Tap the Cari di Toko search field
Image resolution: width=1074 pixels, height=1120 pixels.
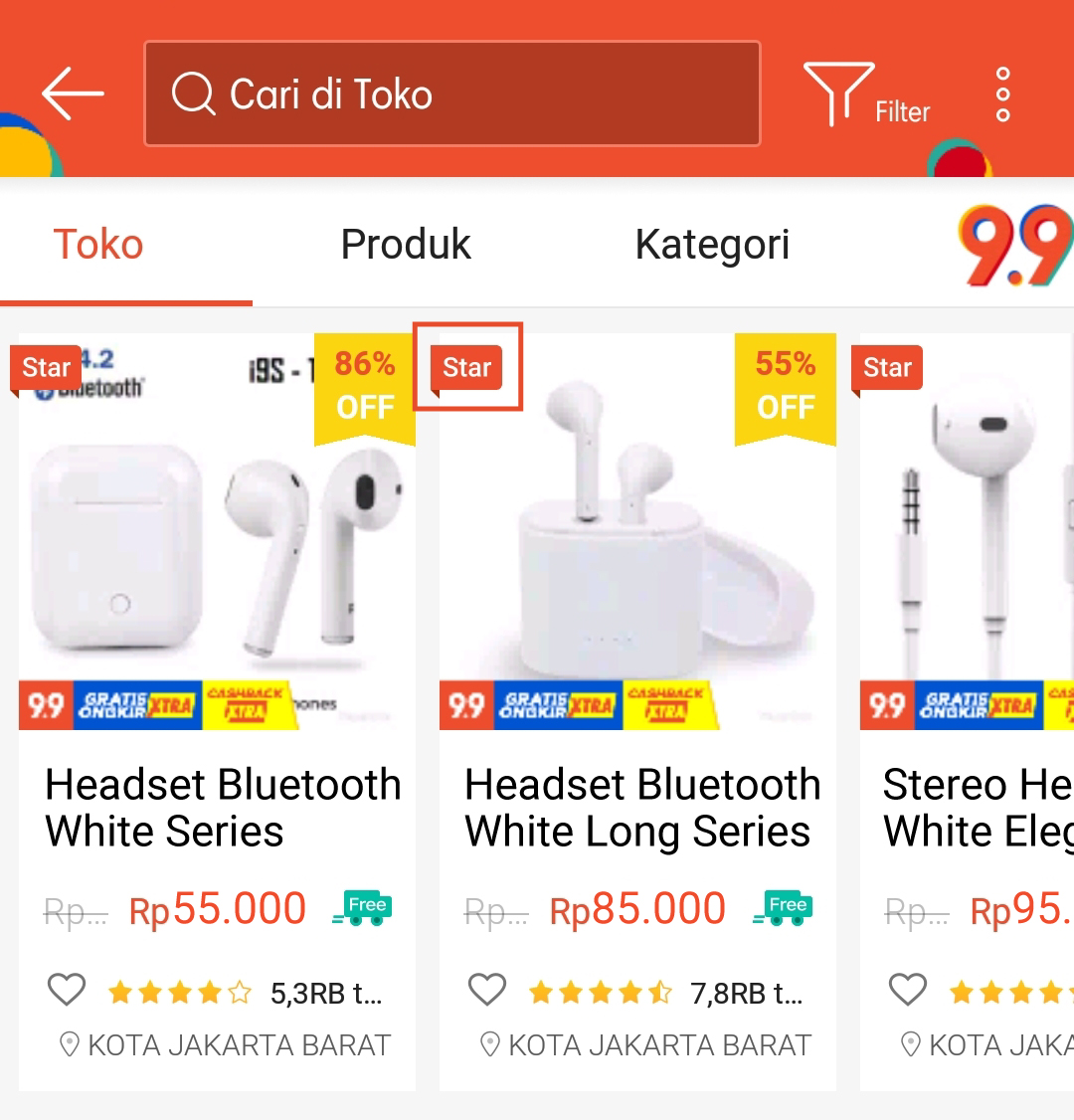click(x=452, y=94)
